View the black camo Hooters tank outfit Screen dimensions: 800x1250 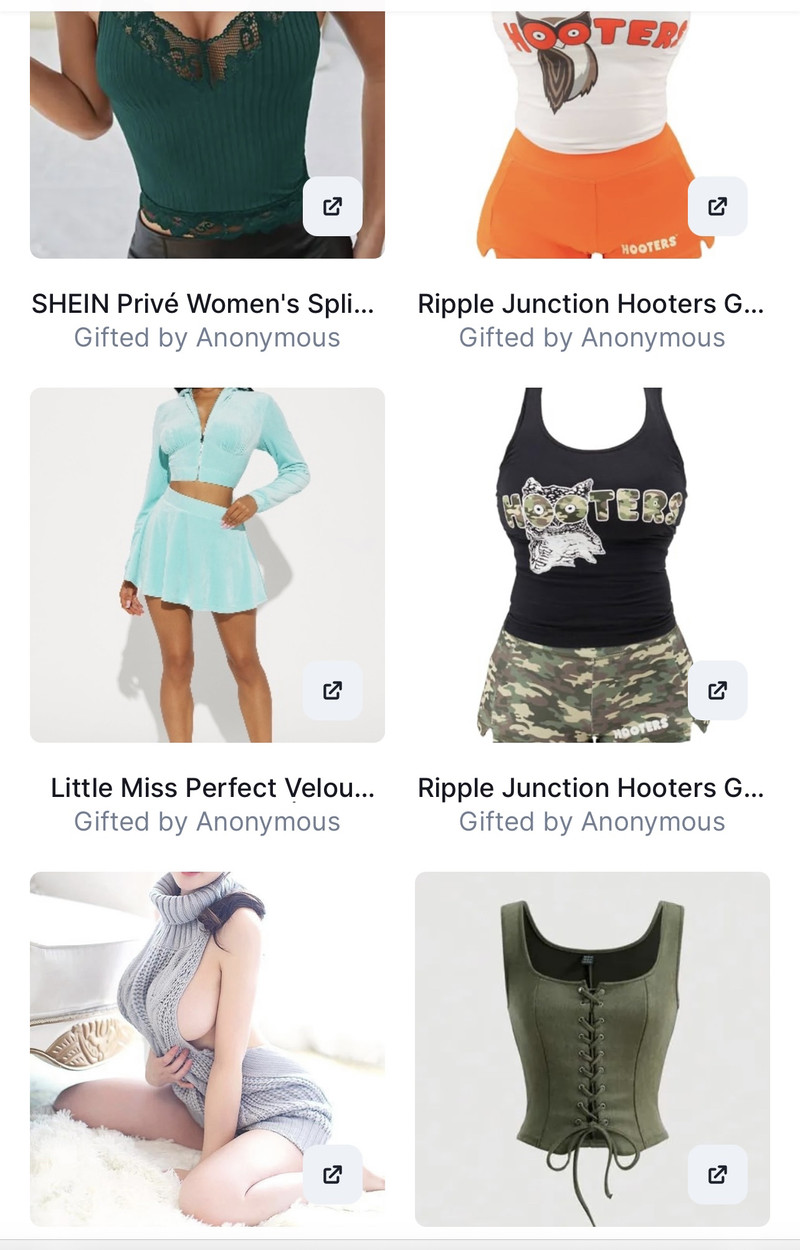592,565
